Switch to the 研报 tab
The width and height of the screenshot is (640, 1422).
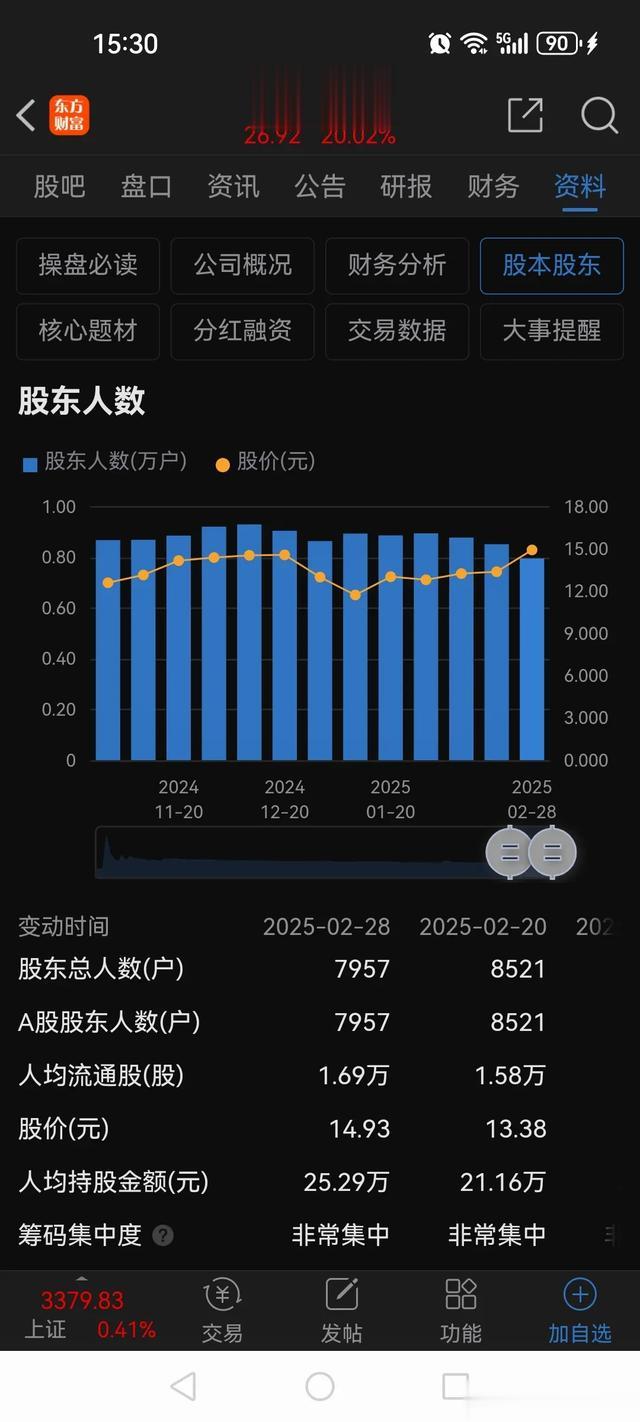pyautogui.click(x=406, y=186)
